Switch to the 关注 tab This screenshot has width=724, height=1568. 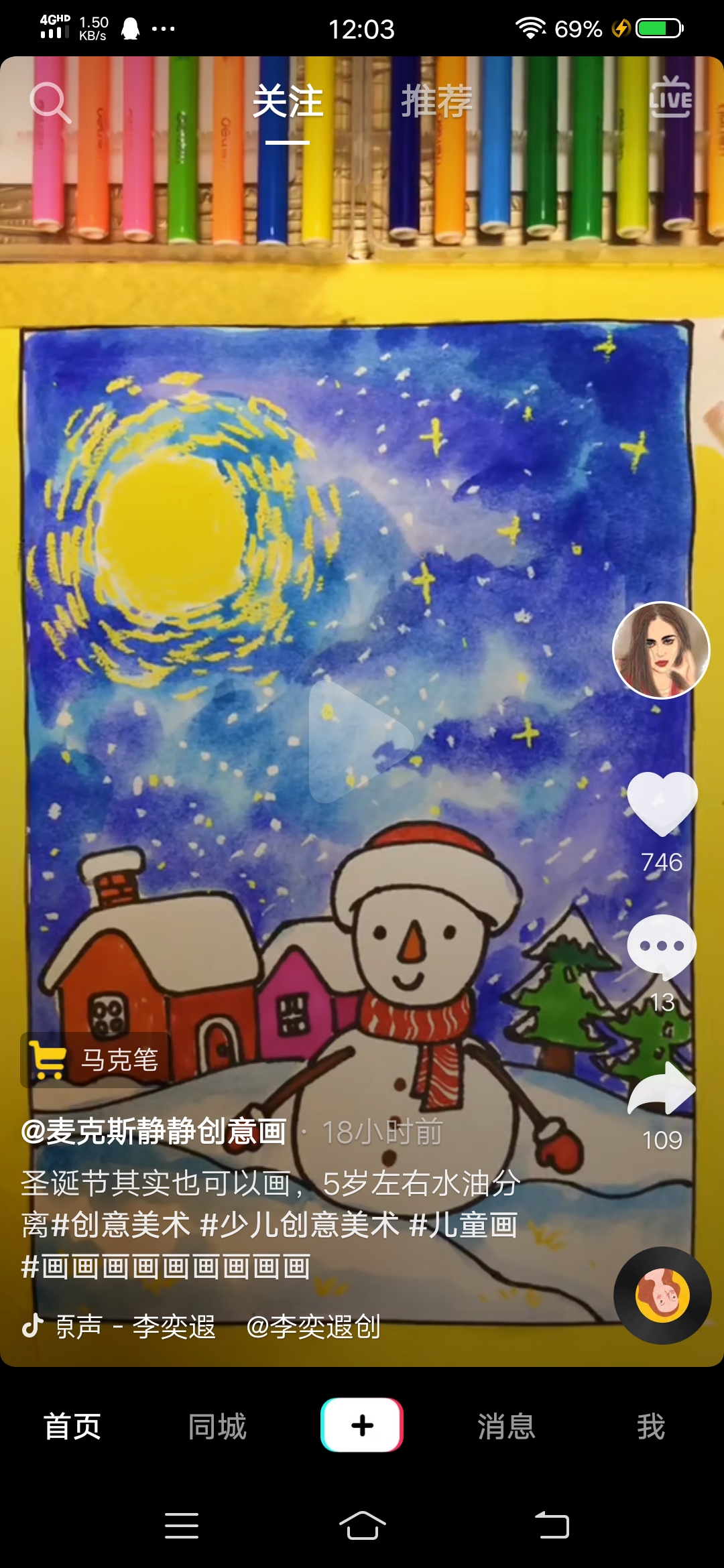[x=288, y=103]
